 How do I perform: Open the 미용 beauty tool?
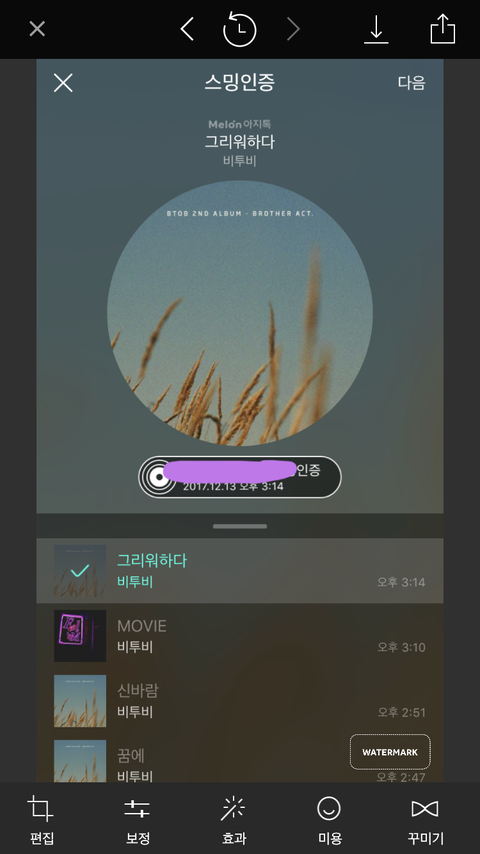coord(329,819)
